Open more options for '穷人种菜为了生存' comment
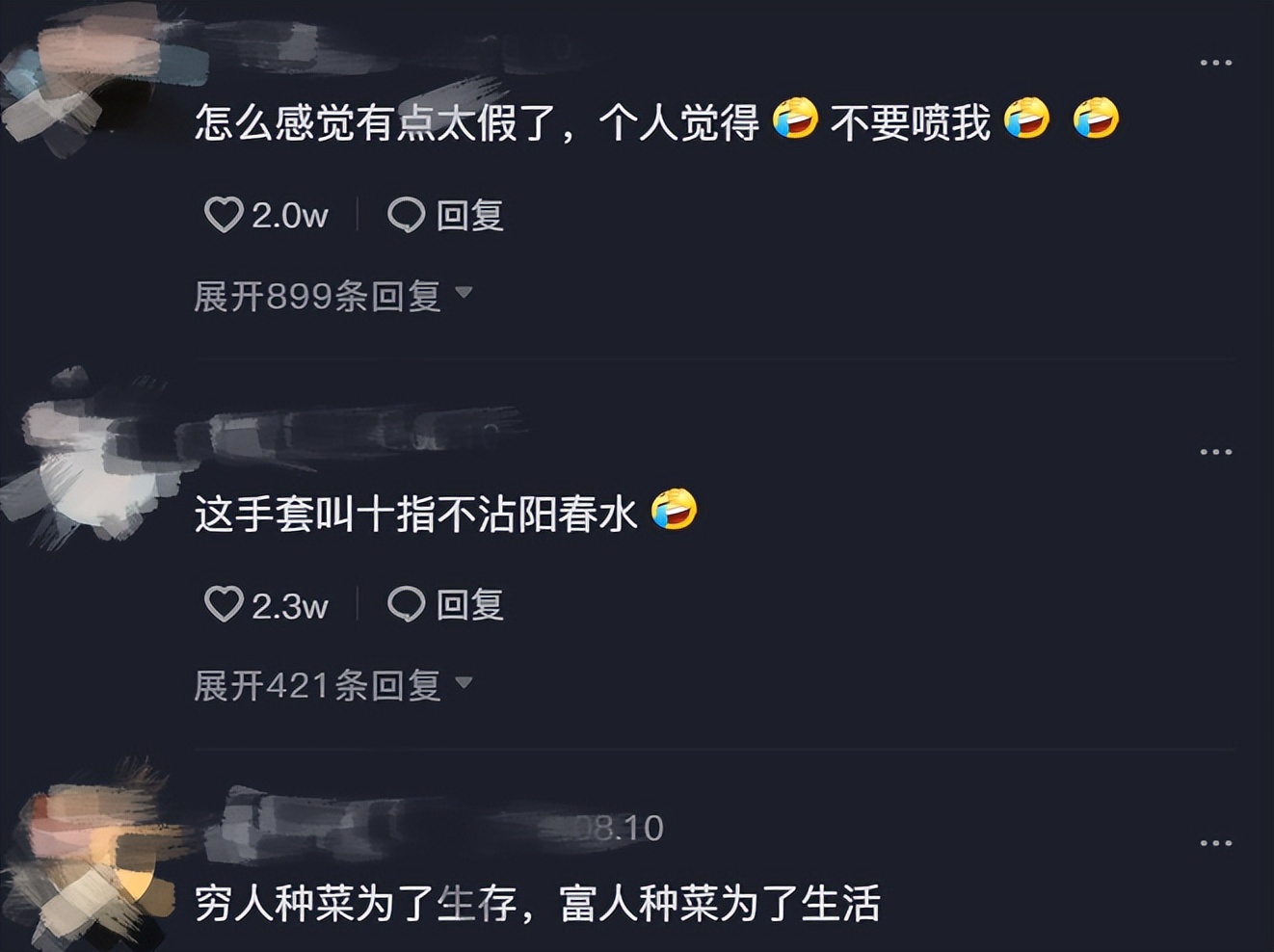1274x952 pixels. tap(1215, 844)
